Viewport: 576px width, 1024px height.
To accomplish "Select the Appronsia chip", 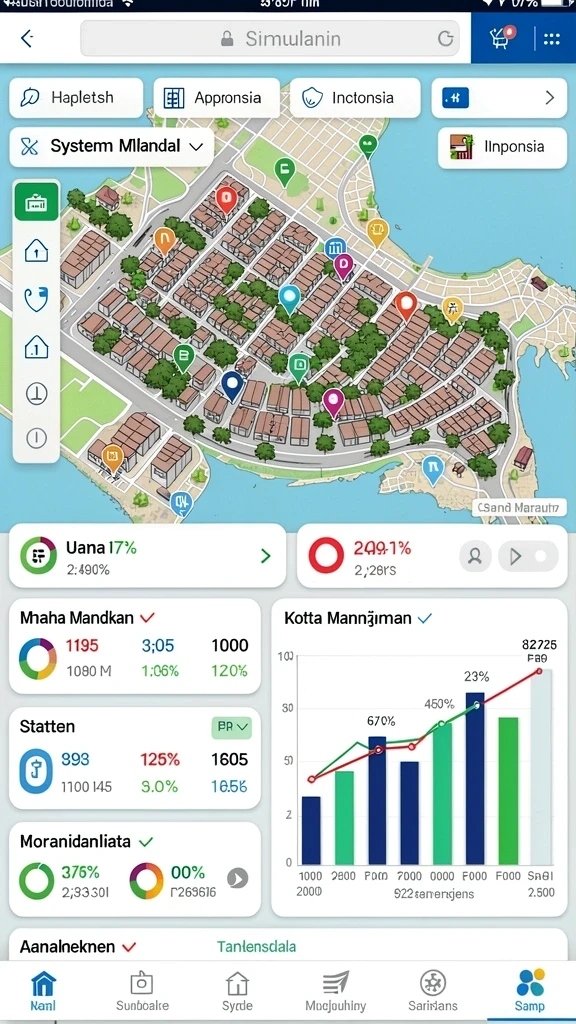I will (217, 98).
